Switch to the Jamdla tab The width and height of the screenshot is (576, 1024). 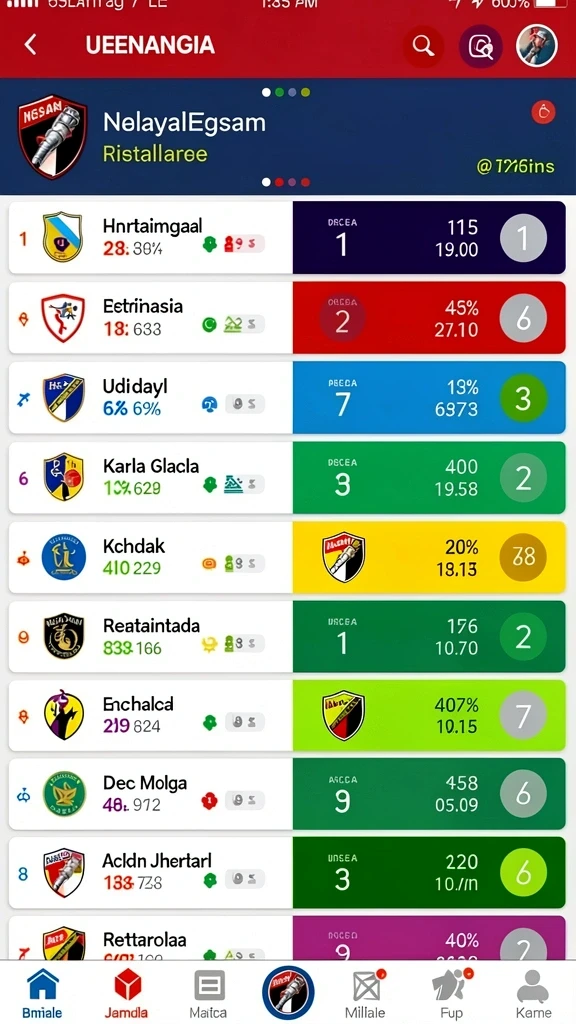[127, 993]
